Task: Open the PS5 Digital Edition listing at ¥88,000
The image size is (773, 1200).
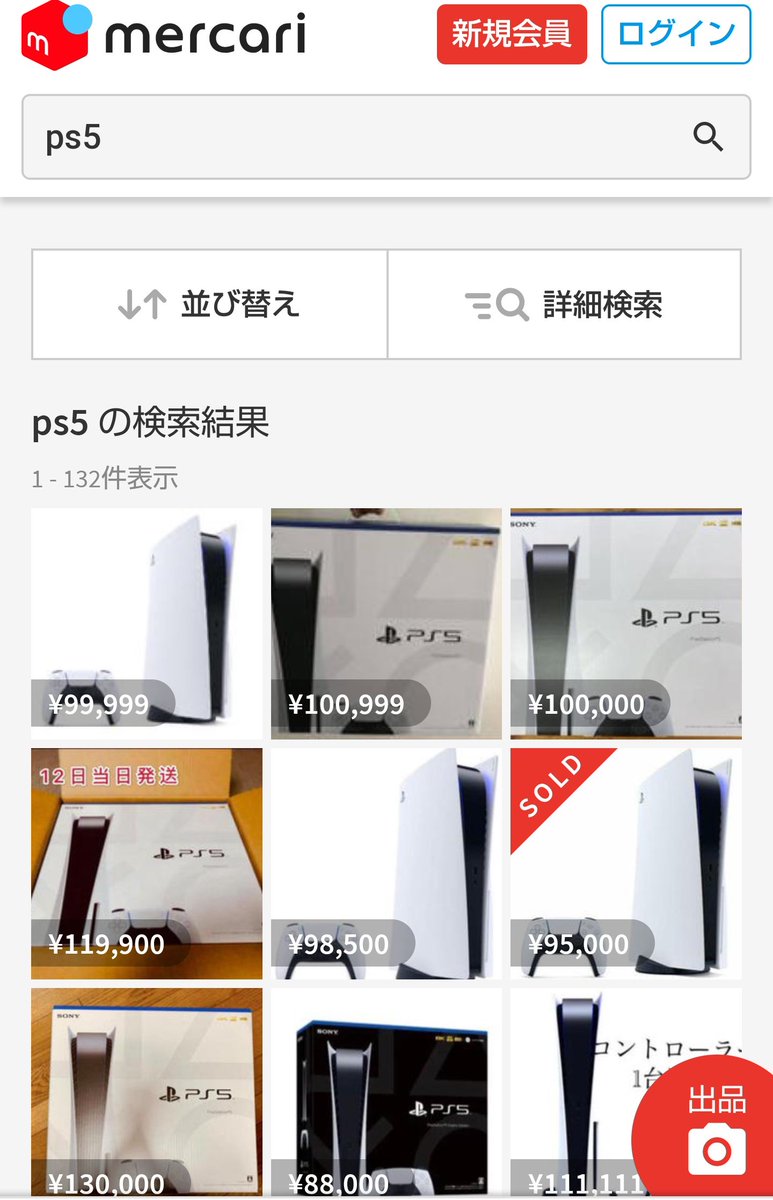Action: pyautogui.click(x=386, y=1090)
